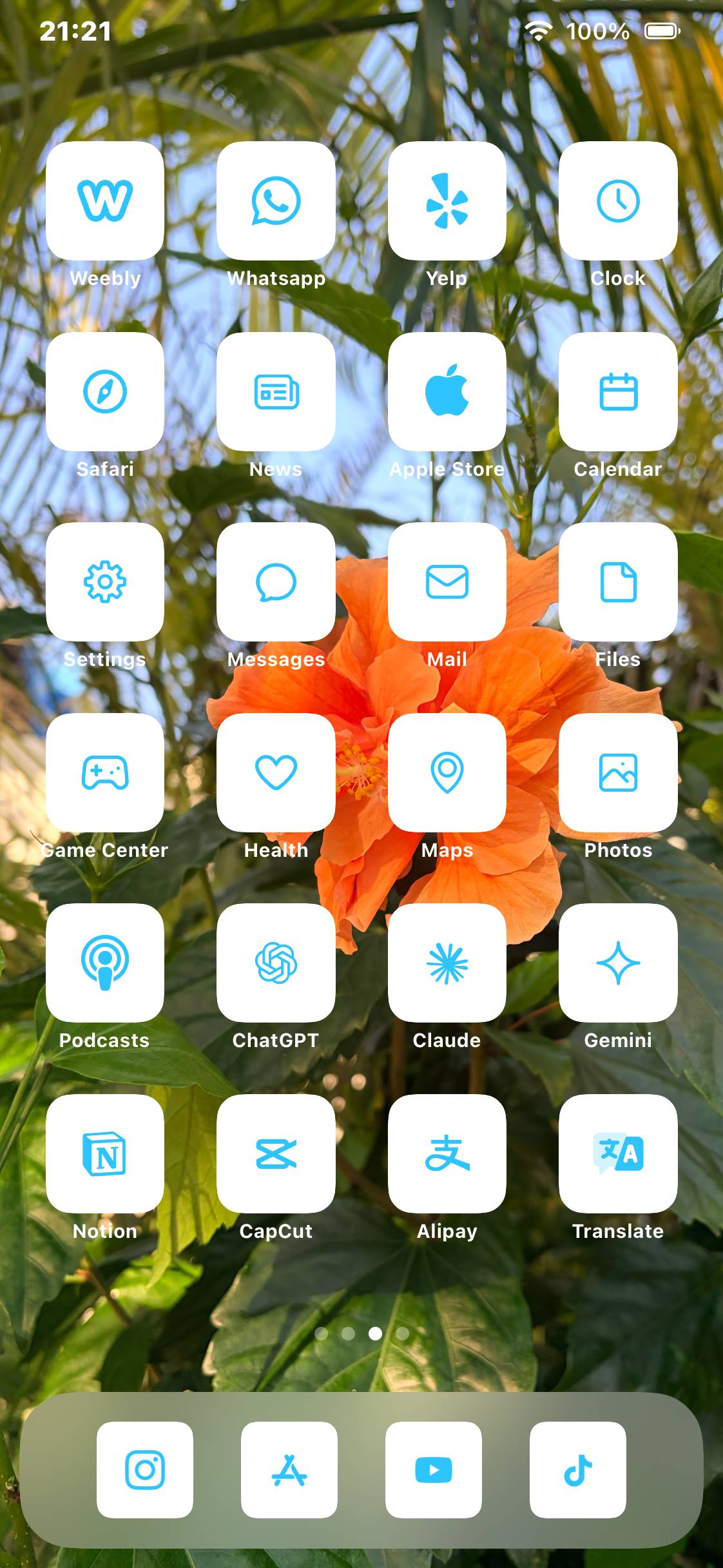Open the Translate app
Image resolution: width=723 pixels, height=1568 pixels.
(x=618, y=1153)
